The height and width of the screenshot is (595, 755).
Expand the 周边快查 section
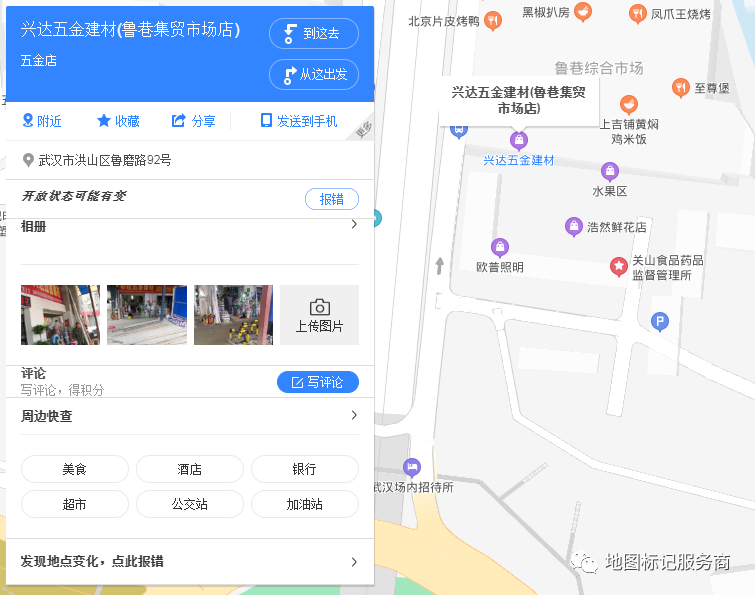click(x=353, y=416)
